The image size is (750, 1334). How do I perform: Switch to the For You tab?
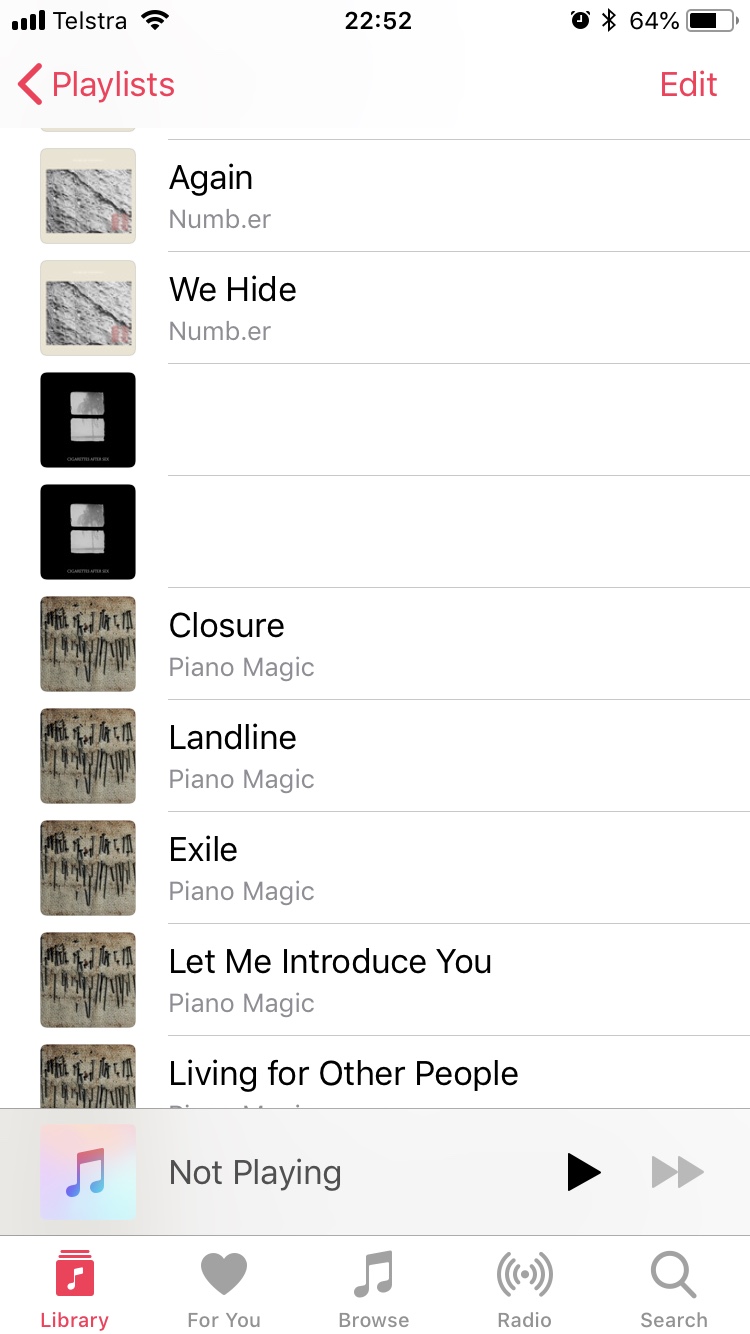click(224, 1290)
